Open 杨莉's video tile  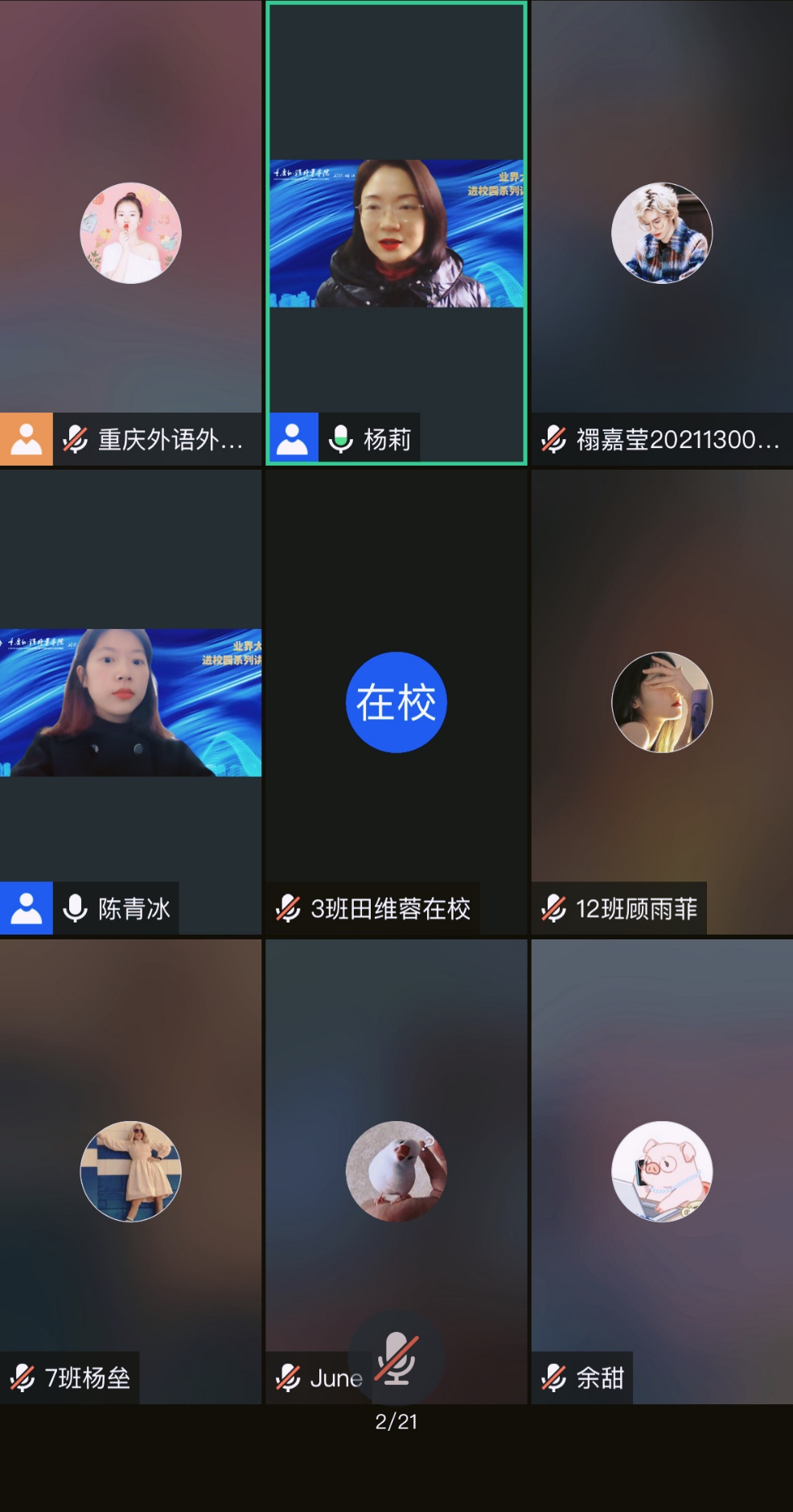coord(396,233)
